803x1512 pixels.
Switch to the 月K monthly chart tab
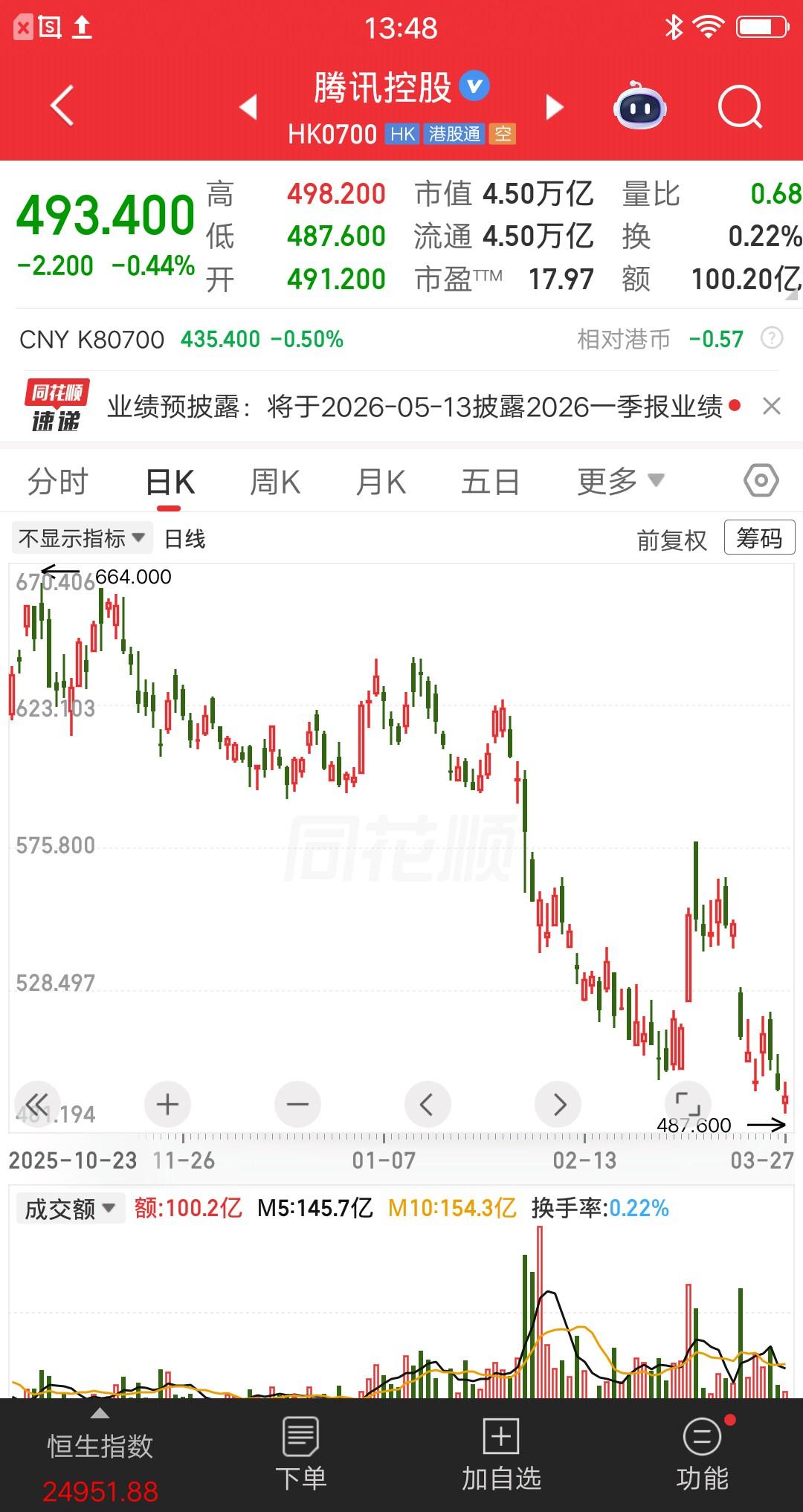tap(381, 480)
